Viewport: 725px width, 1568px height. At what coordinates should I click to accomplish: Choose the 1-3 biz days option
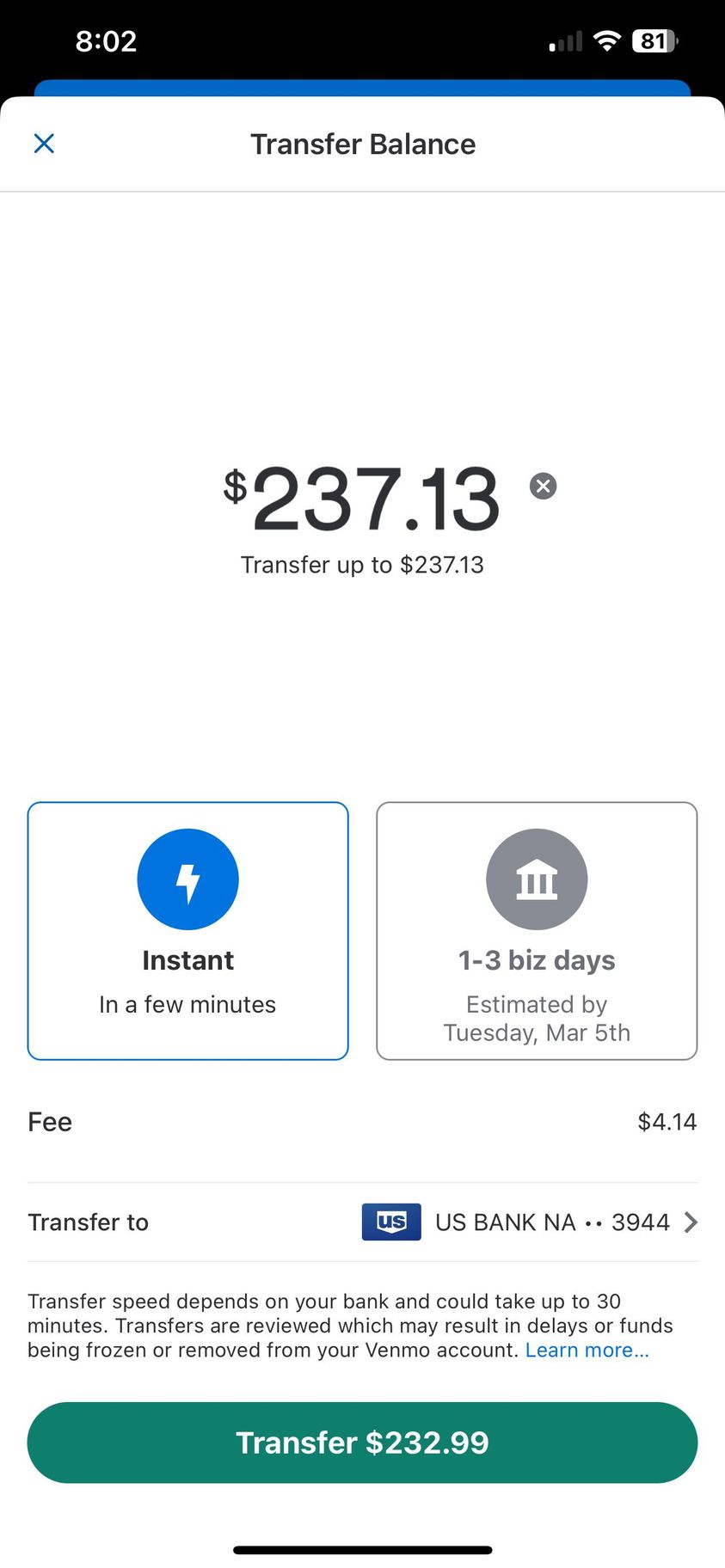tap(537, 930)
